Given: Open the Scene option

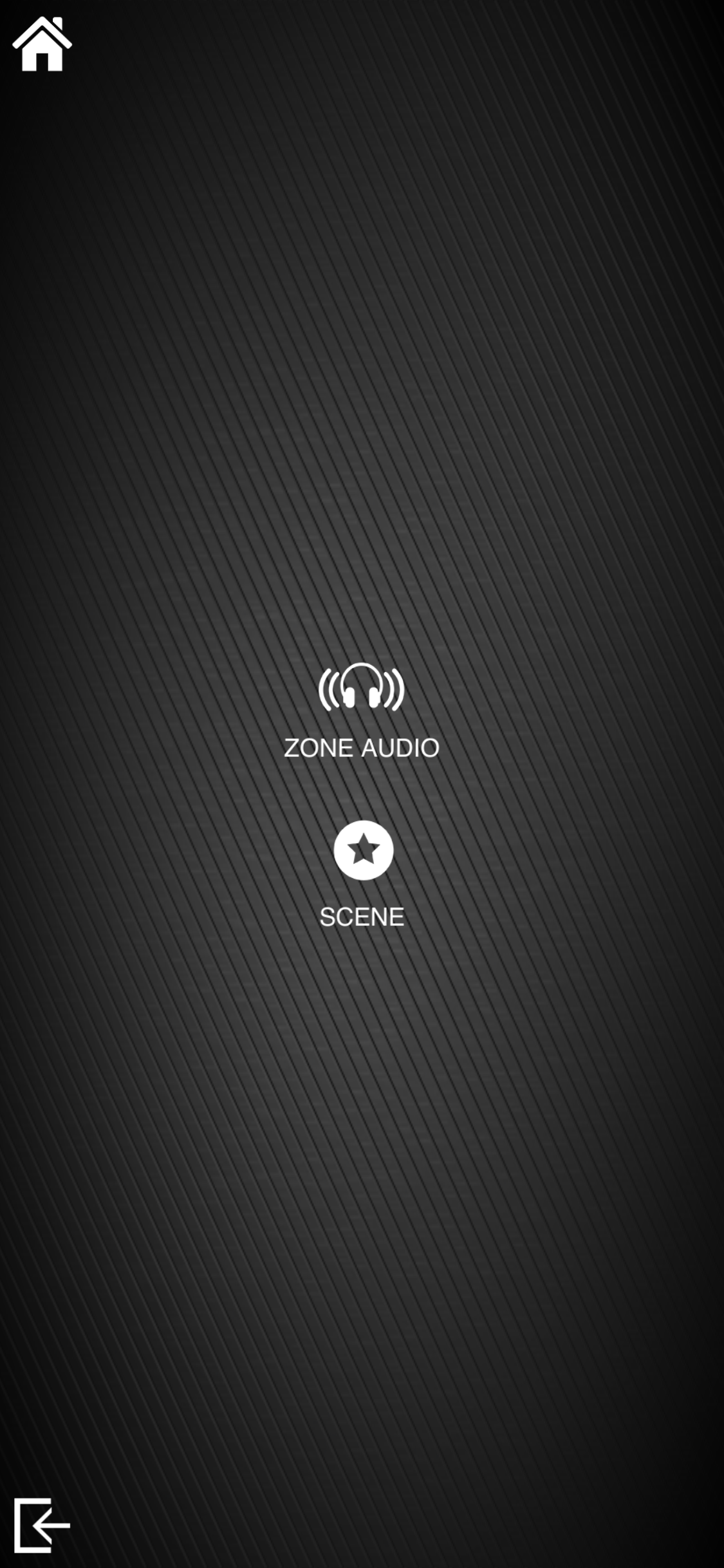Looking at the screenshot, I should tap(362, 875).
